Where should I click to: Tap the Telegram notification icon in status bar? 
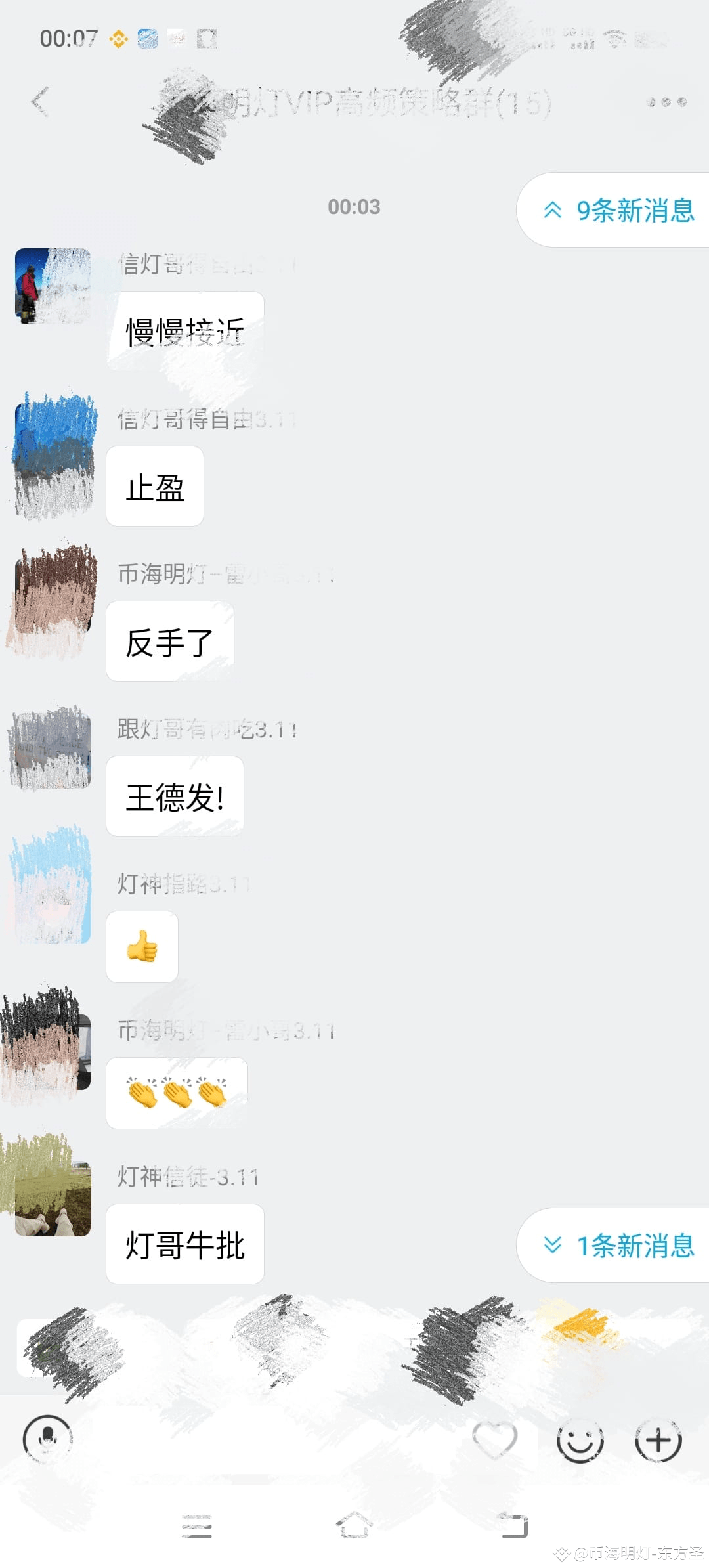[x=148, y=38]
